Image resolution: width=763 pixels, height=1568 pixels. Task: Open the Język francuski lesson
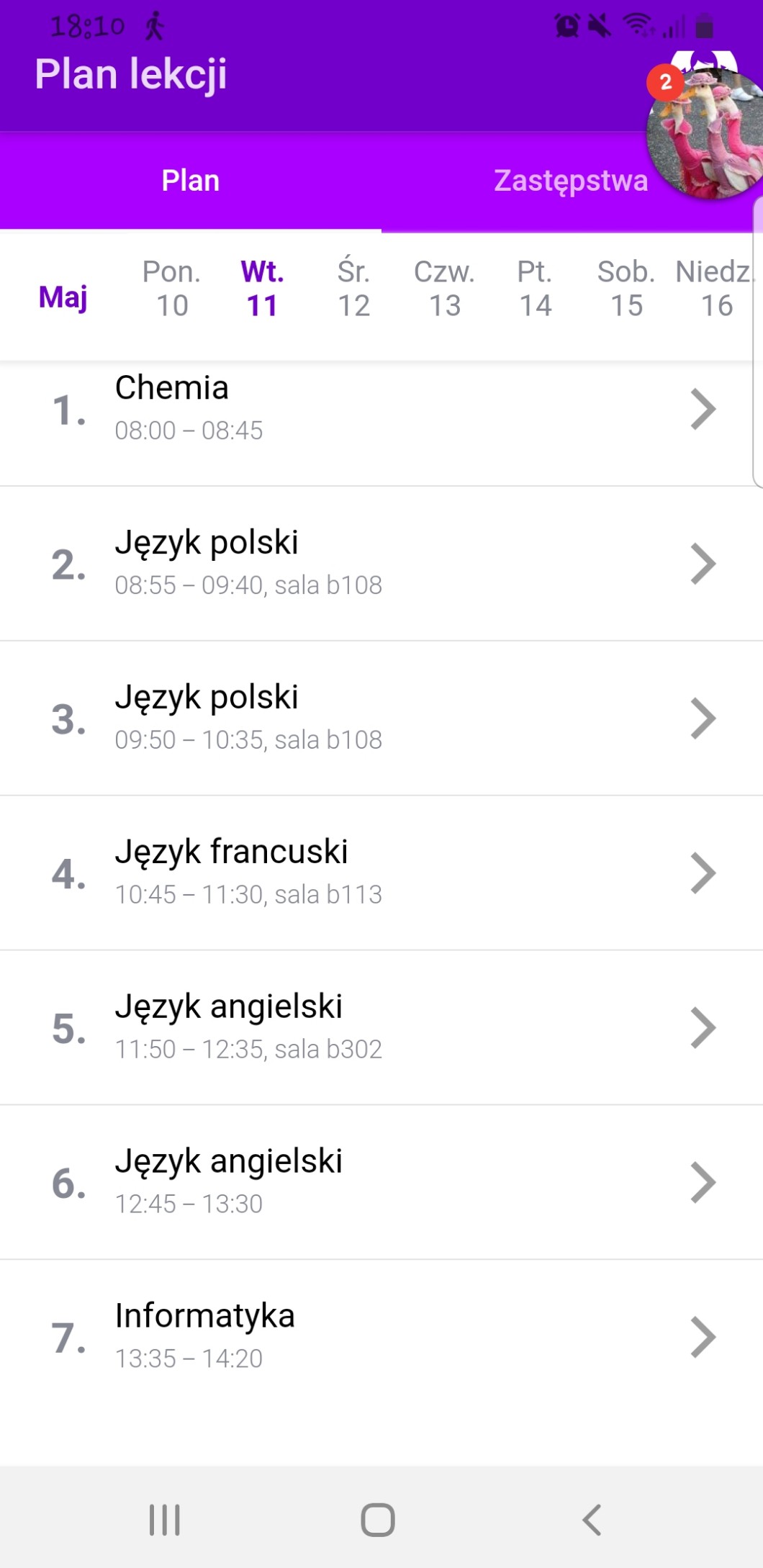pyautogui.click(x=381, y=873)
